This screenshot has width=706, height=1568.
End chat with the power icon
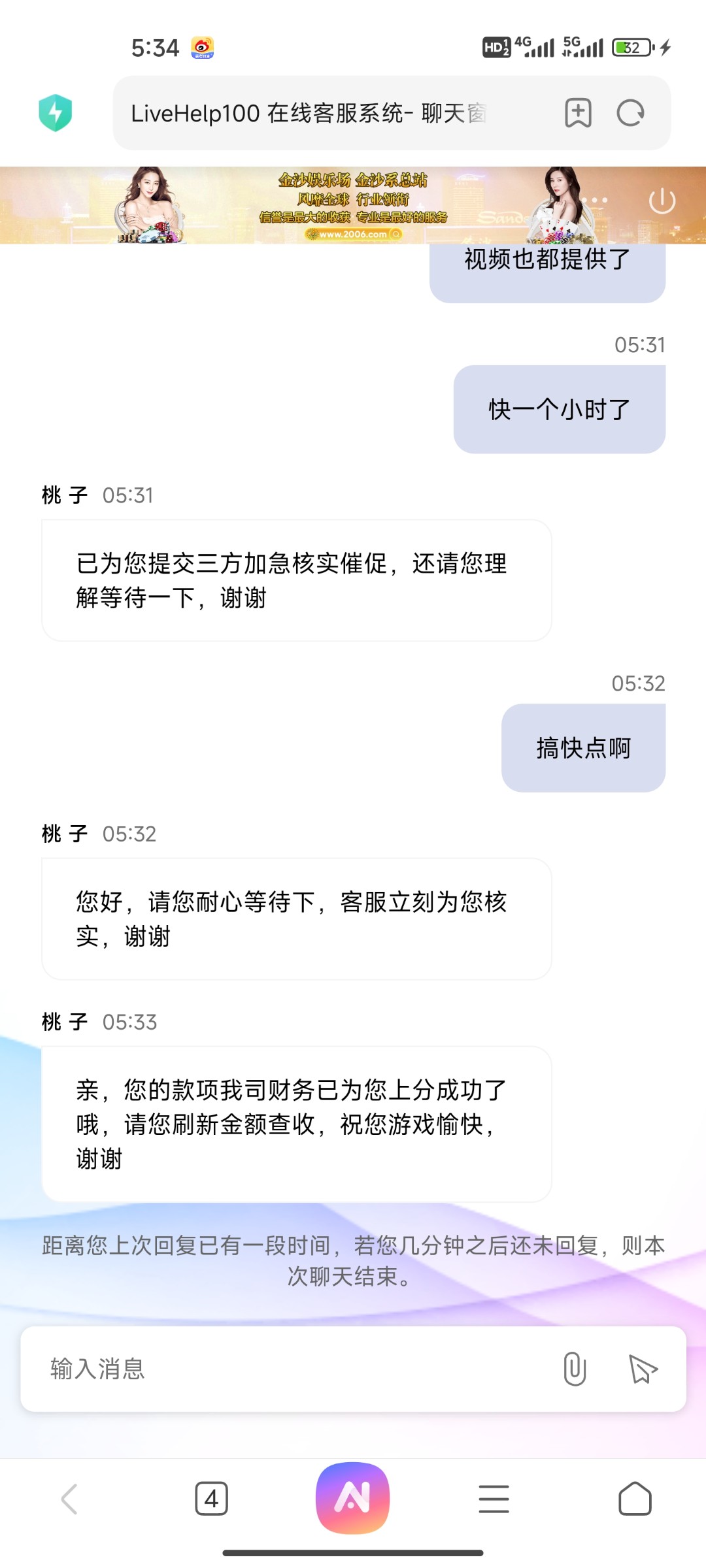pos(662,201)
